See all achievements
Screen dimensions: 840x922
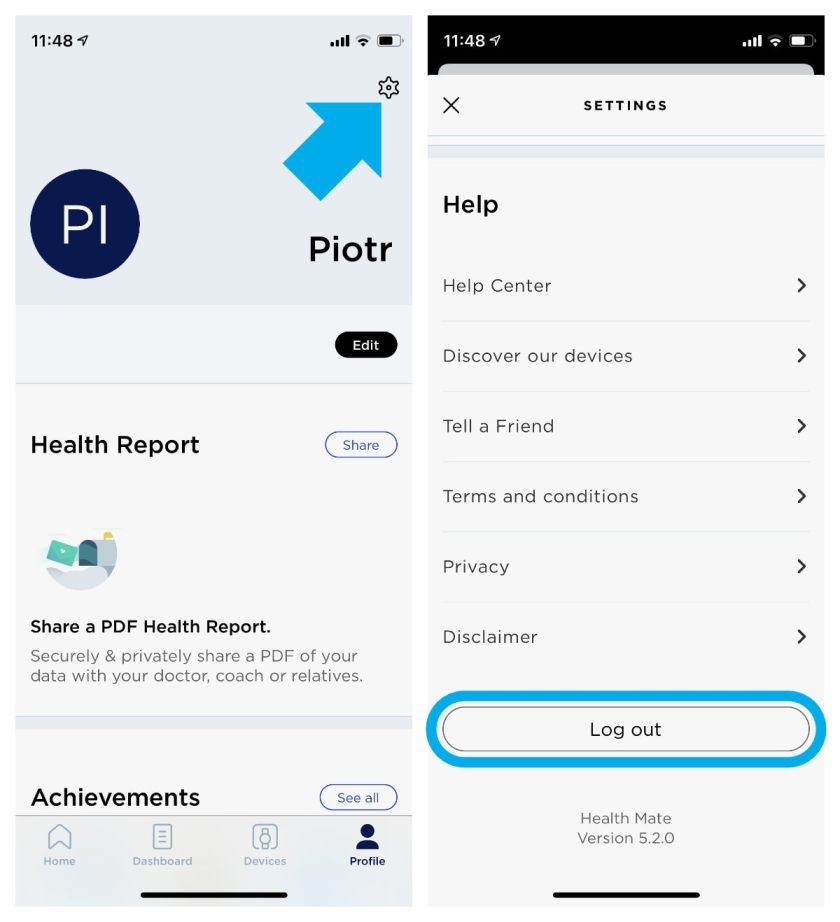tap(357, 797)
